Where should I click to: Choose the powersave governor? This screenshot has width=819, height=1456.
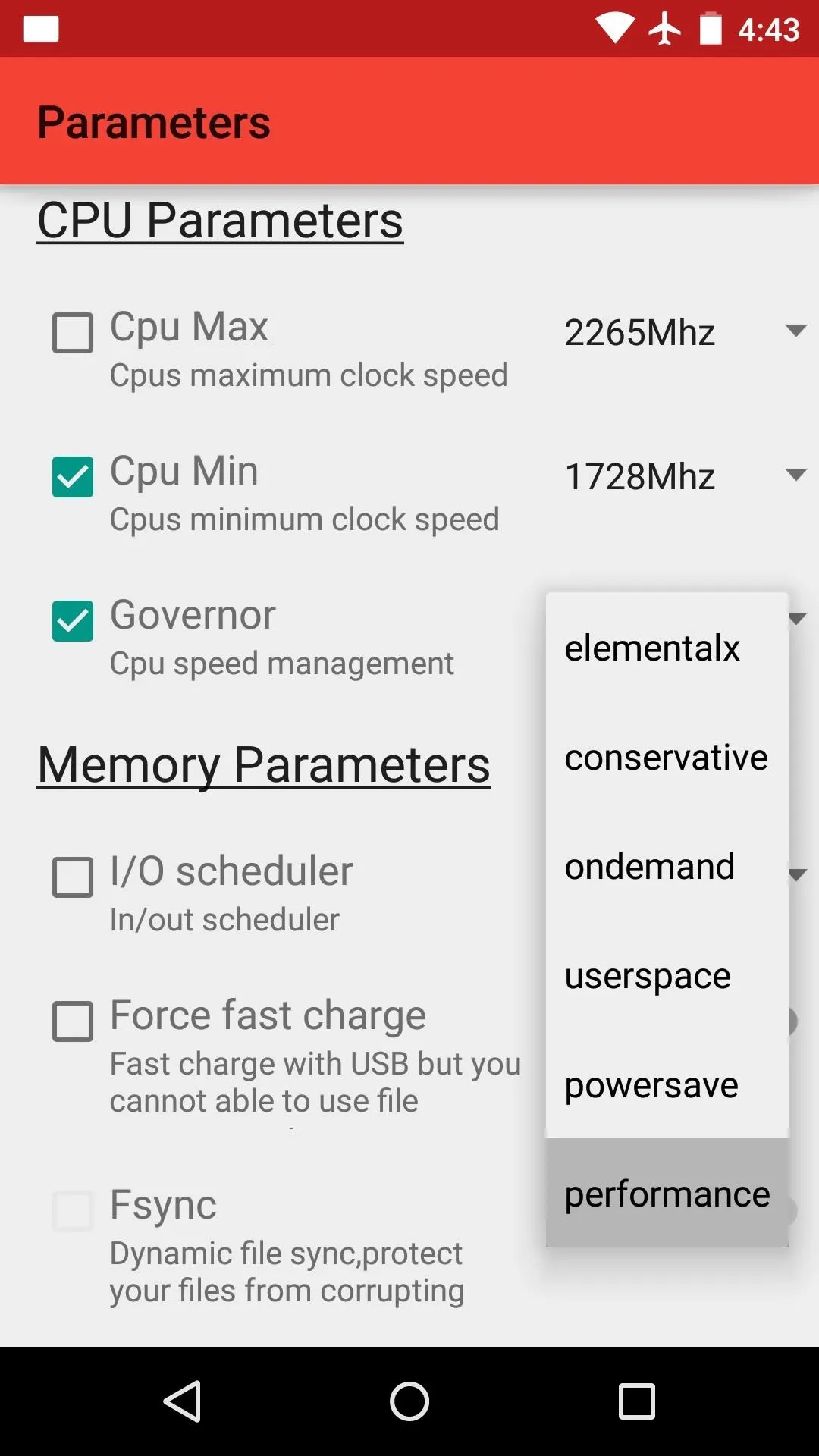[x=667, y=1084]
